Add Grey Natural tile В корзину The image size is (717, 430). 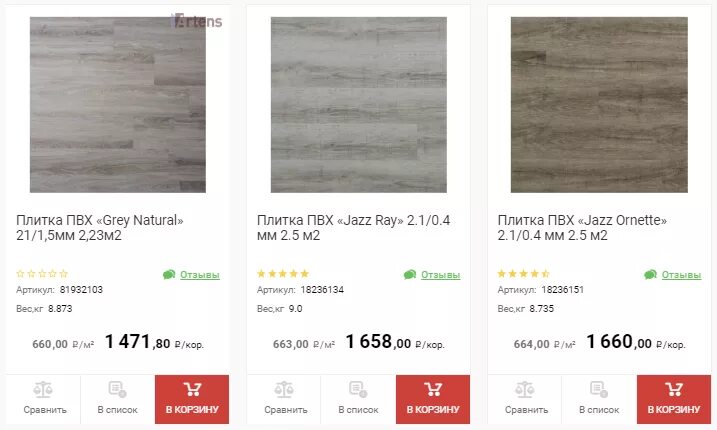[192, 399]
